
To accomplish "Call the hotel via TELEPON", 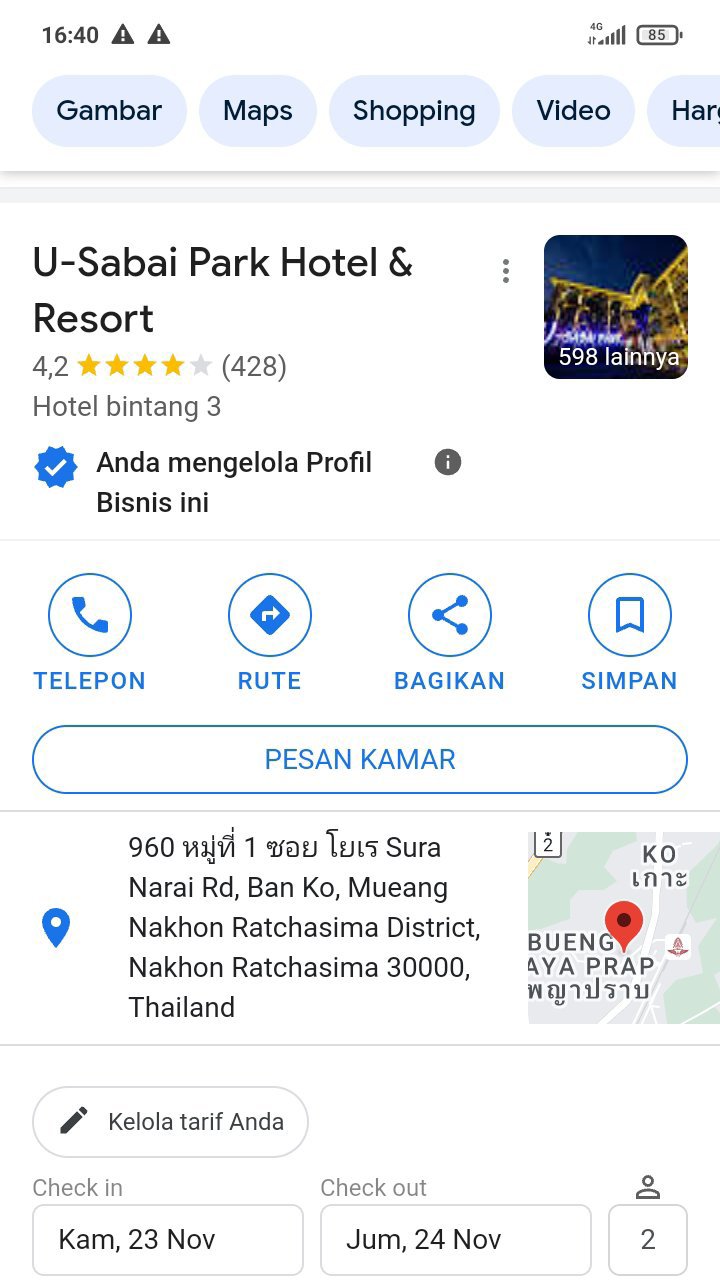I will [x=90, y=616].
